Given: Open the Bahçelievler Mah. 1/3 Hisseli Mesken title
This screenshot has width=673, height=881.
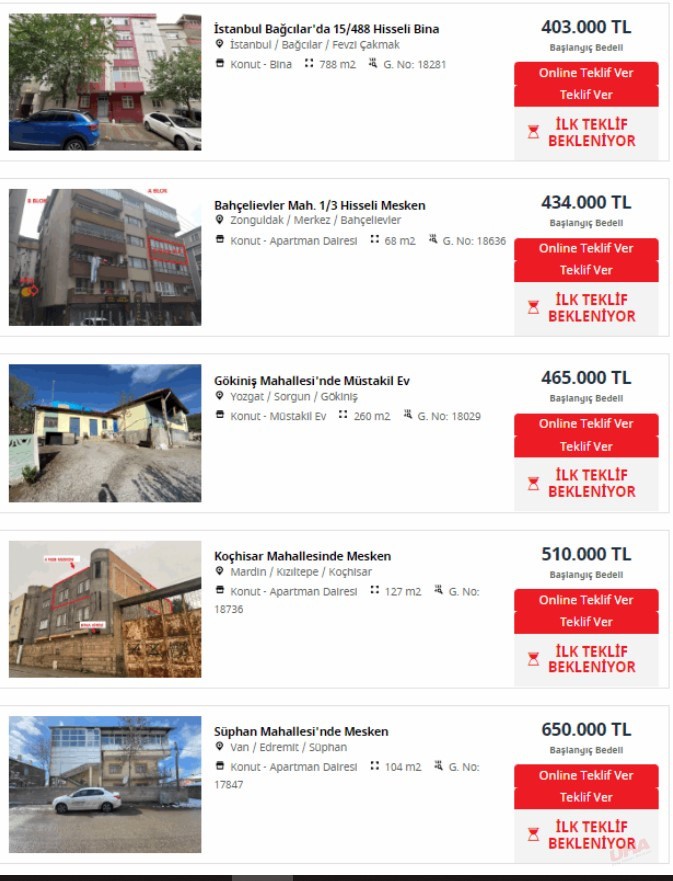Looking at the screenshot, I should [x=319, y=205].
